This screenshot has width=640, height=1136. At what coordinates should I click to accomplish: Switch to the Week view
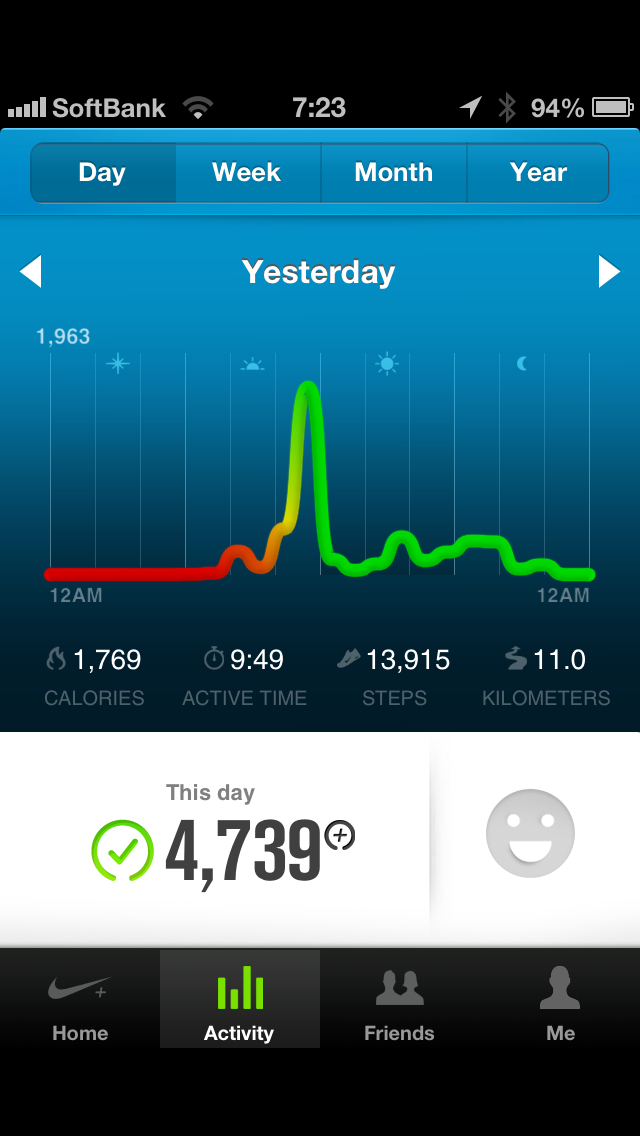247,173
